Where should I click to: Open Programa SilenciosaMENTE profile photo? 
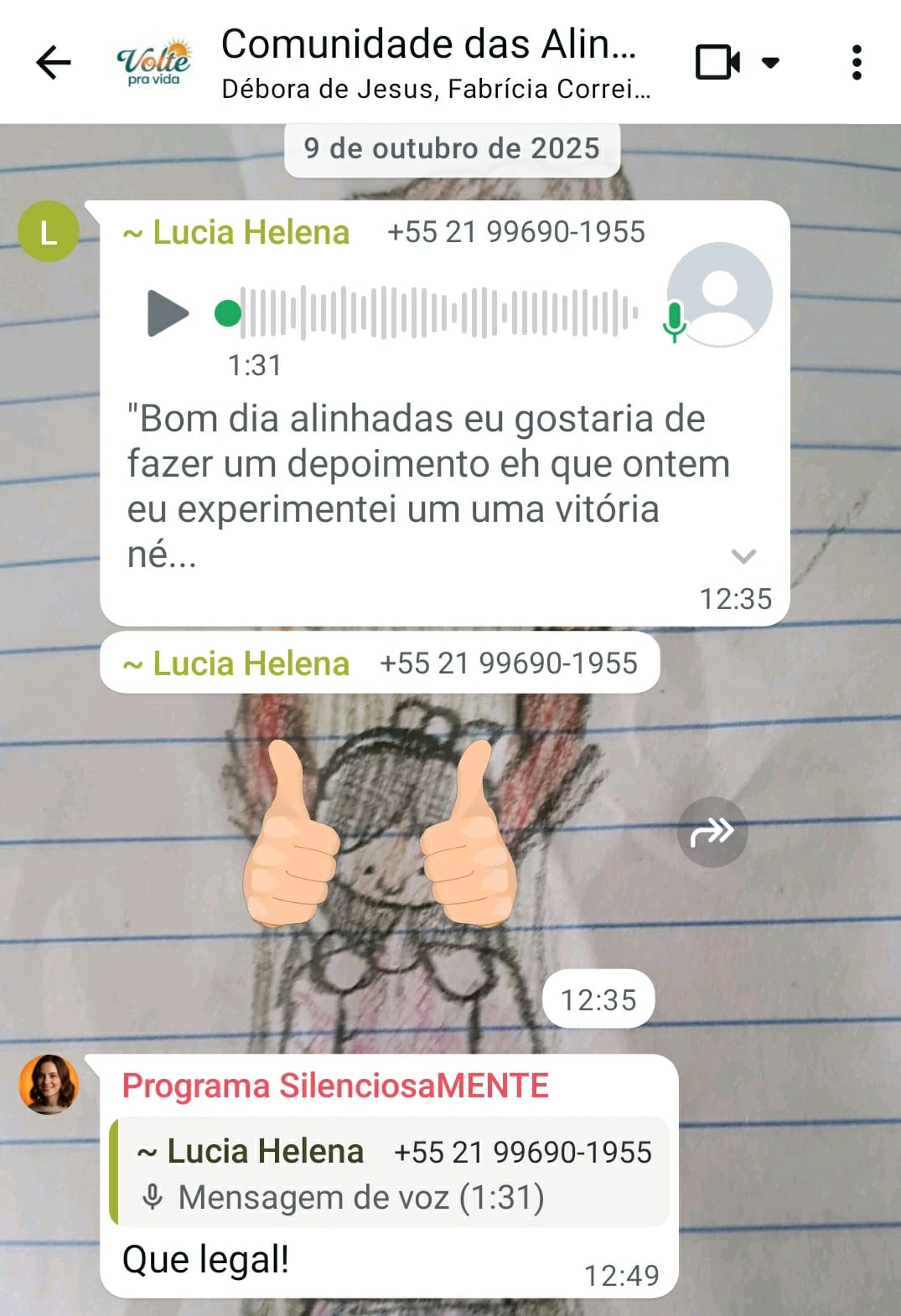(x=49, y=1084)
